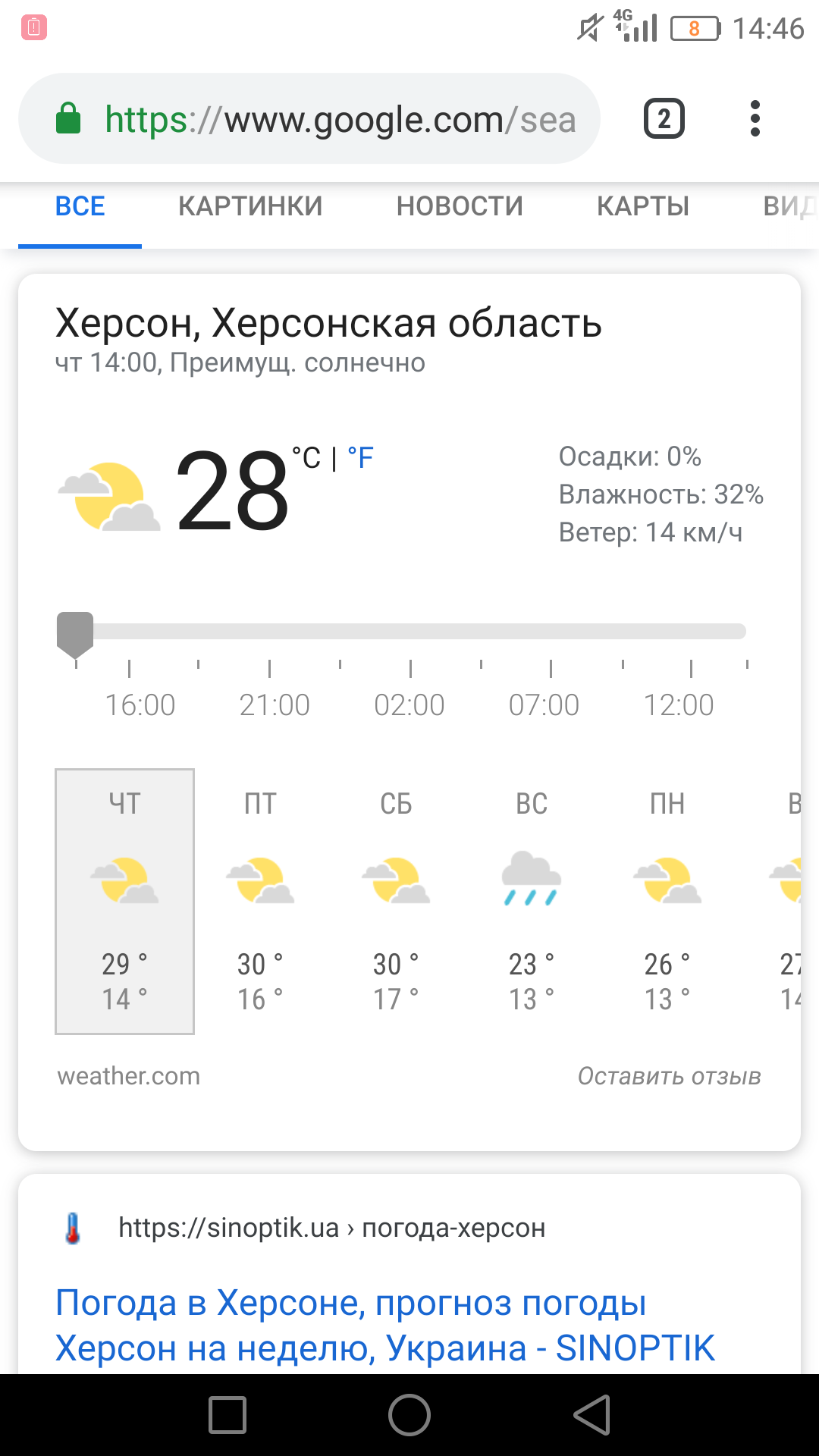The width and height of the screenshot is (819, 1456).
Task: Open the tab switcher showing 2 tabs
Action: pos(663,119)
